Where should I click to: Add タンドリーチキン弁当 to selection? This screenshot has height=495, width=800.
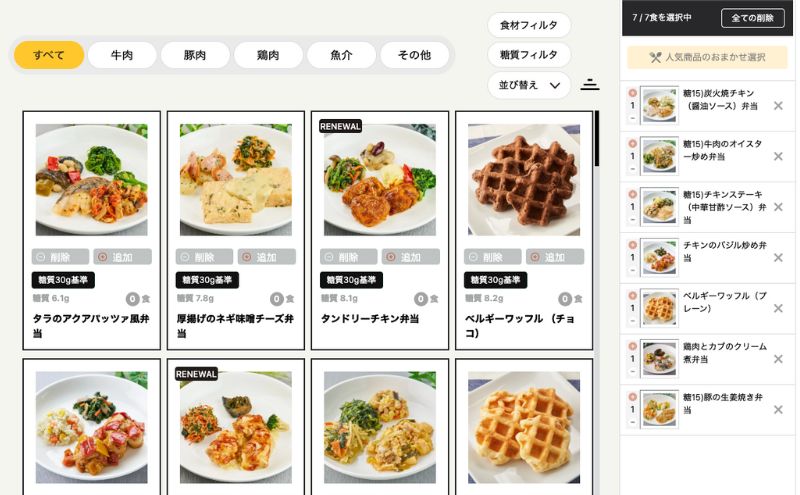[411, 257]
